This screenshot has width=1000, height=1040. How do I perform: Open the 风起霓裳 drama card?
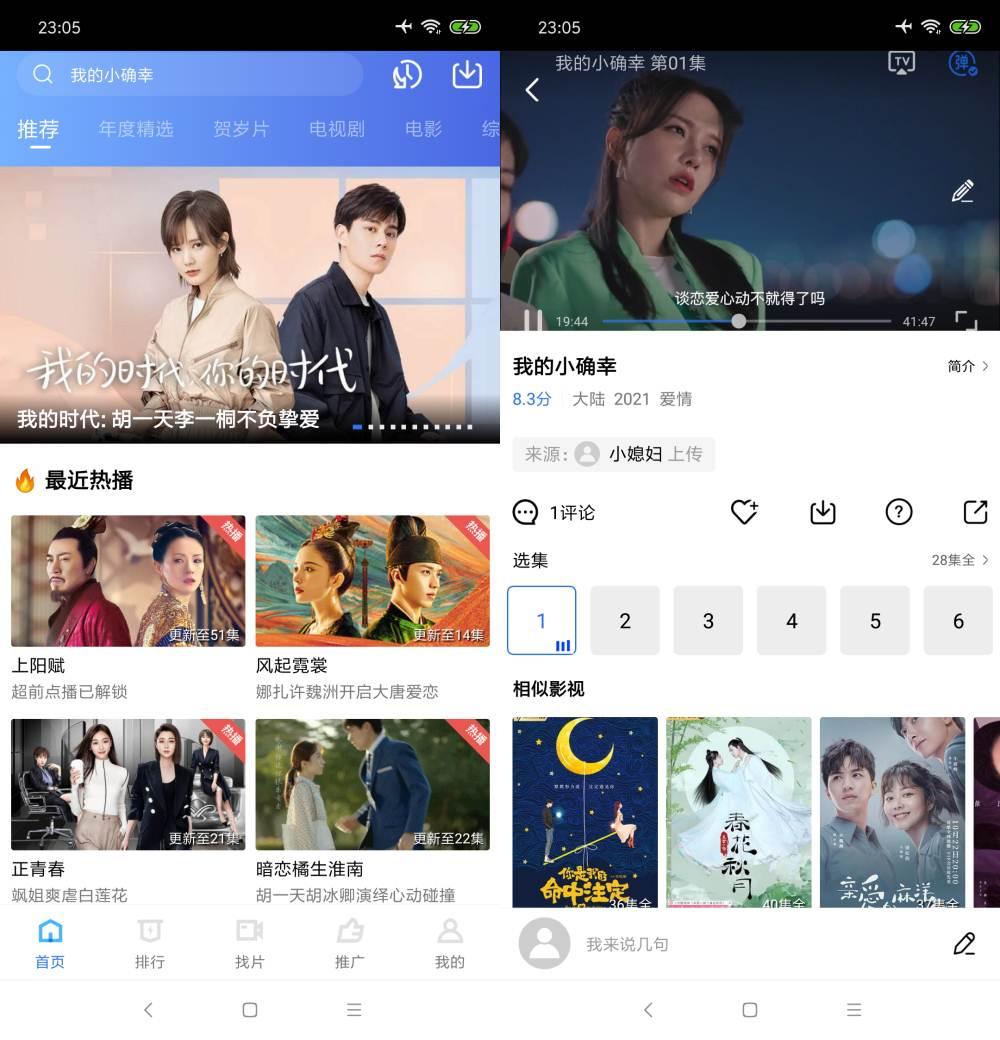coord(372,581)
